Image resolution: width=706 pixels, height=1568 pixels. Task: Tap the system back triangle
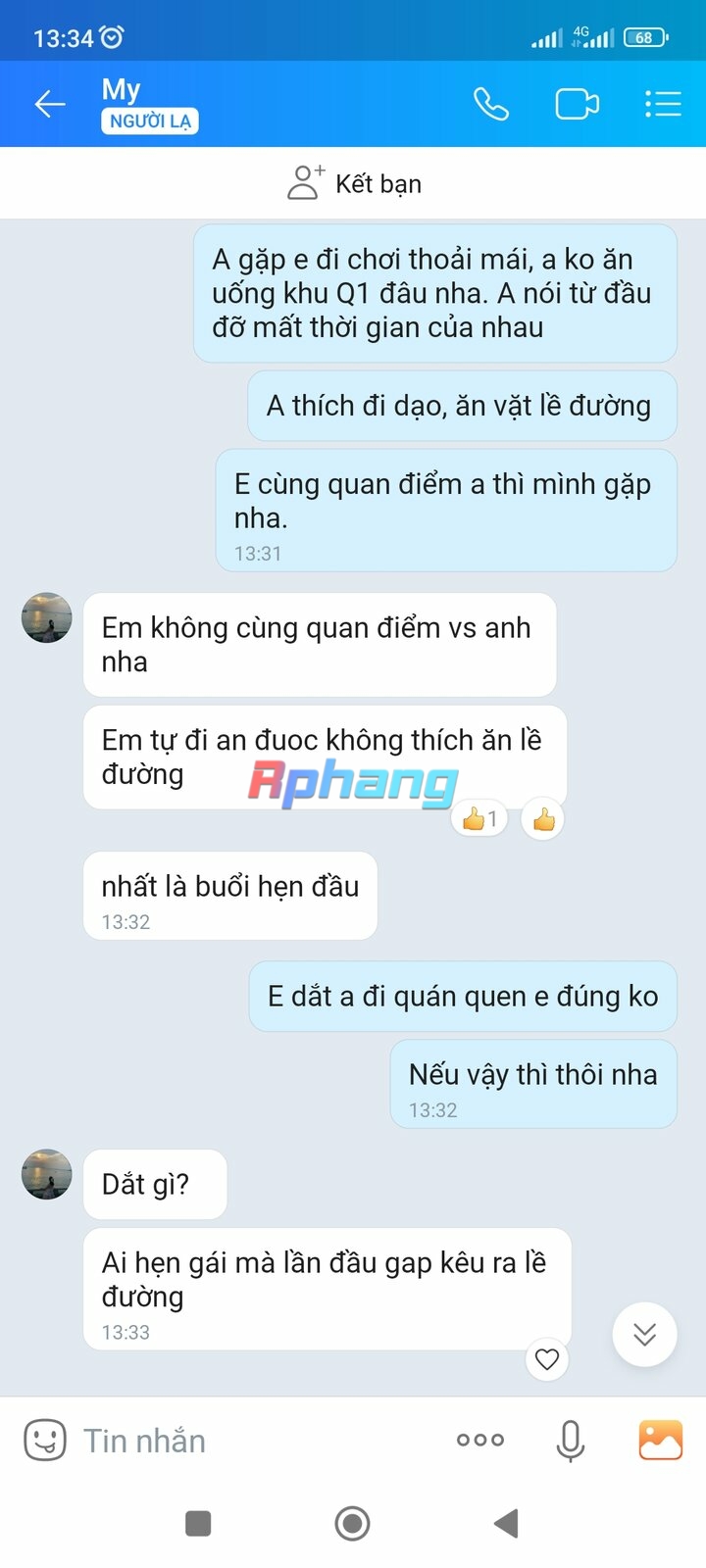pos(506,1523)
